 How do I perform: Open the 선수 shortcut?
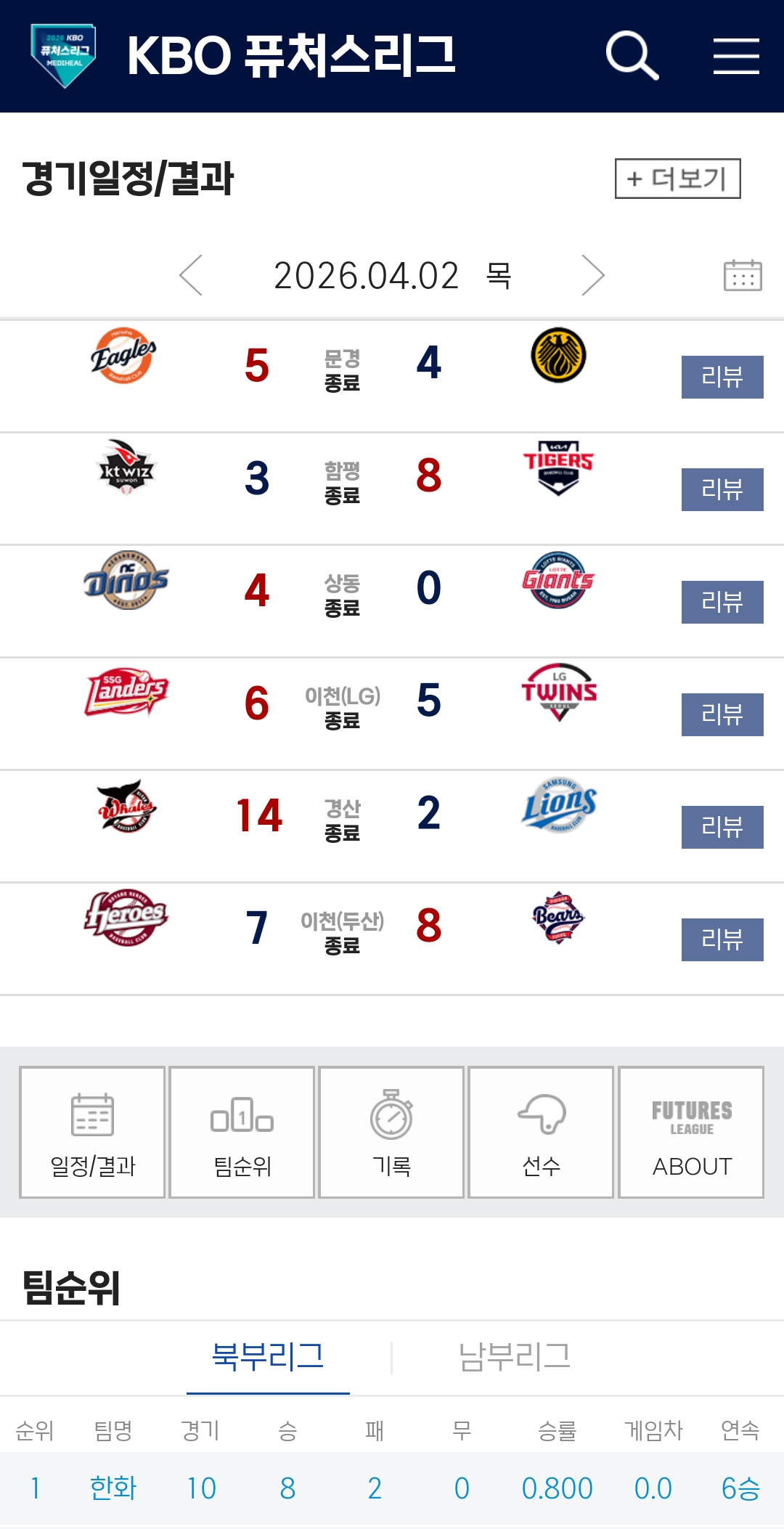point(542,1132)
